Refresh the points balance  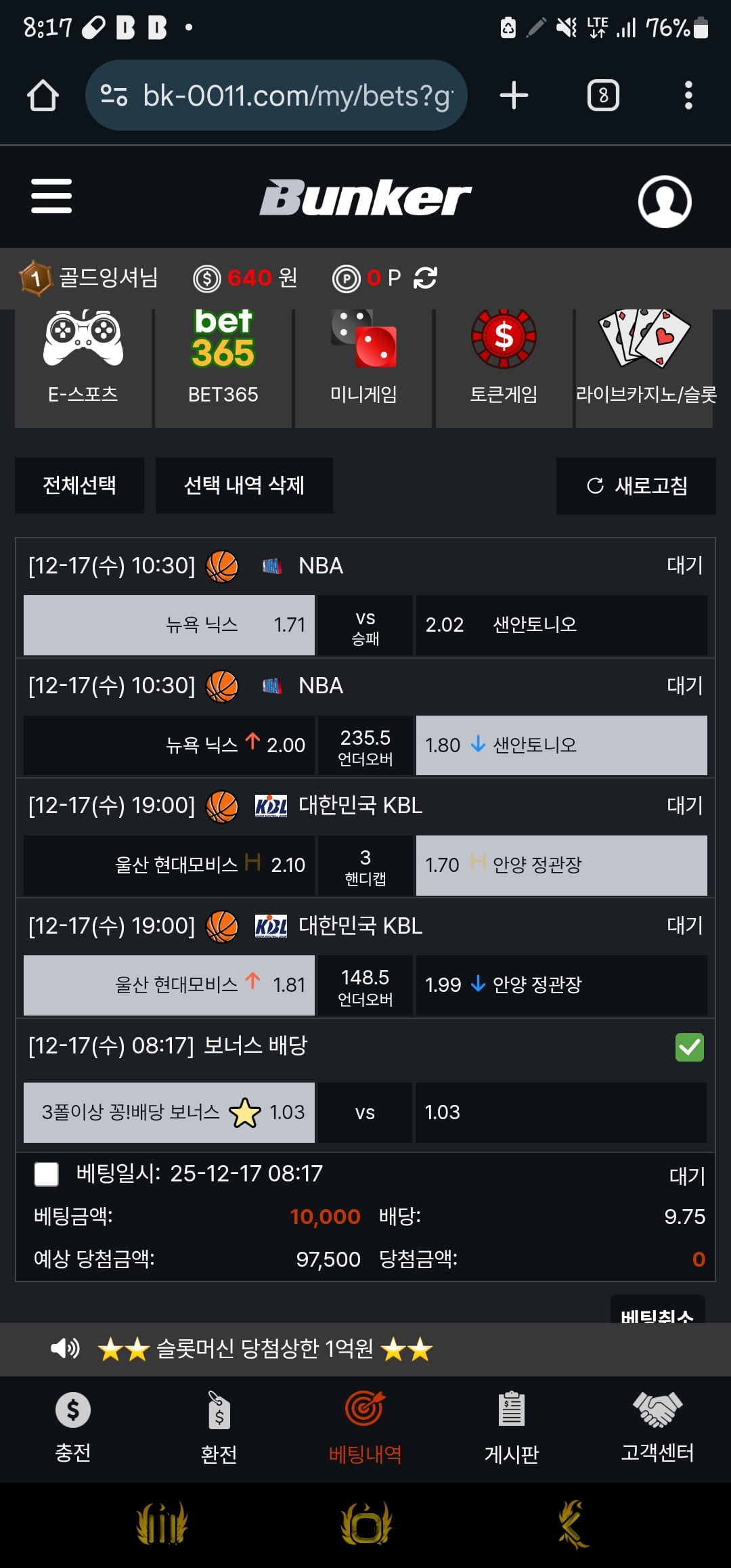(425, 278)
